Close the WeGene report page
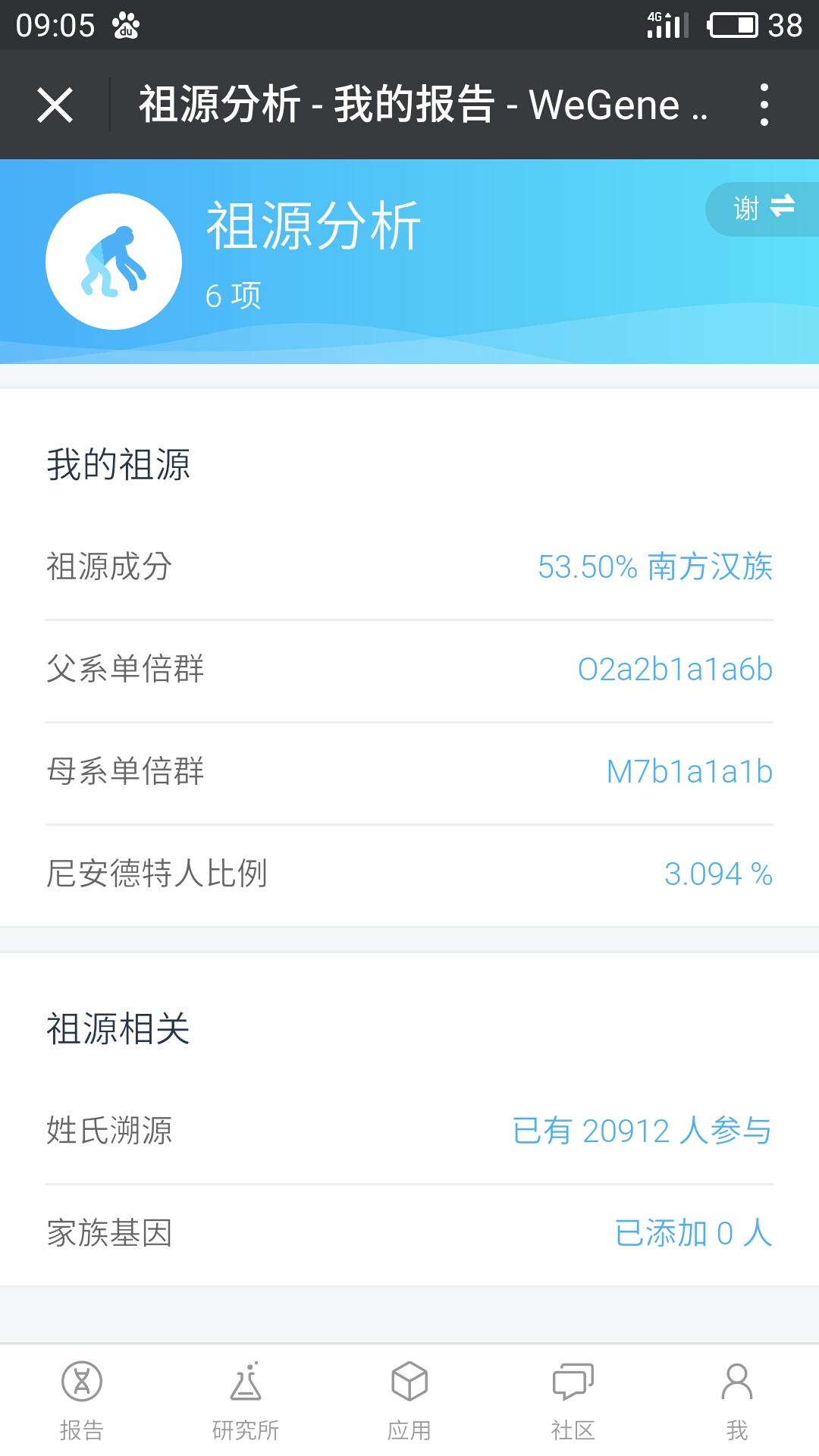 pos(55,105)
